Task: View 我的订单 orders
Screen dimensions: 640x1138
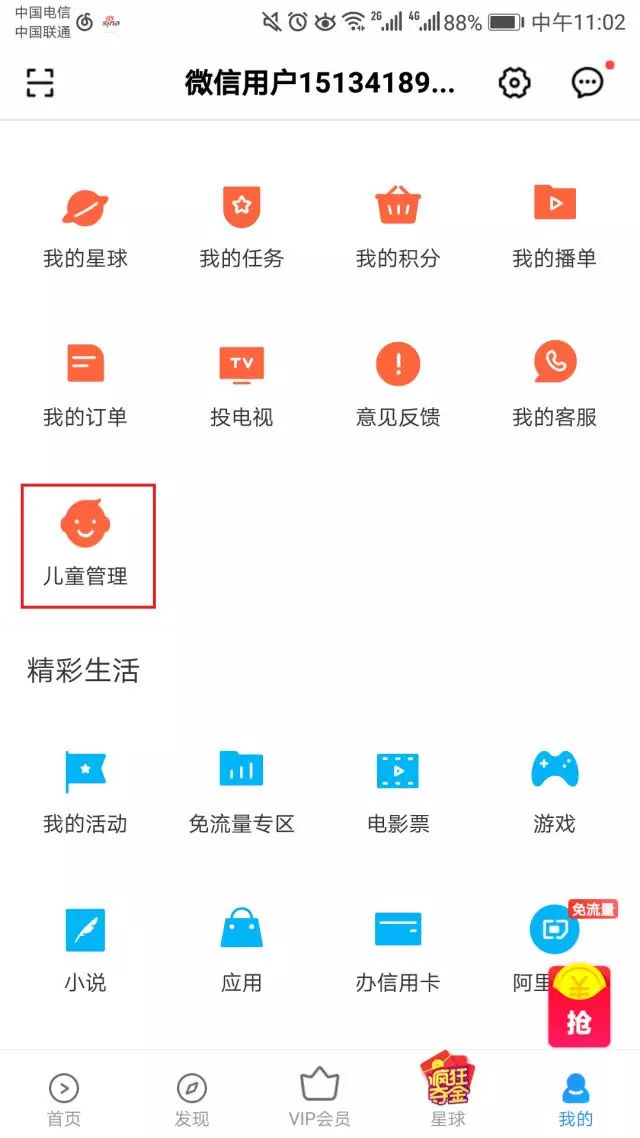Action: tap(85, 383)
